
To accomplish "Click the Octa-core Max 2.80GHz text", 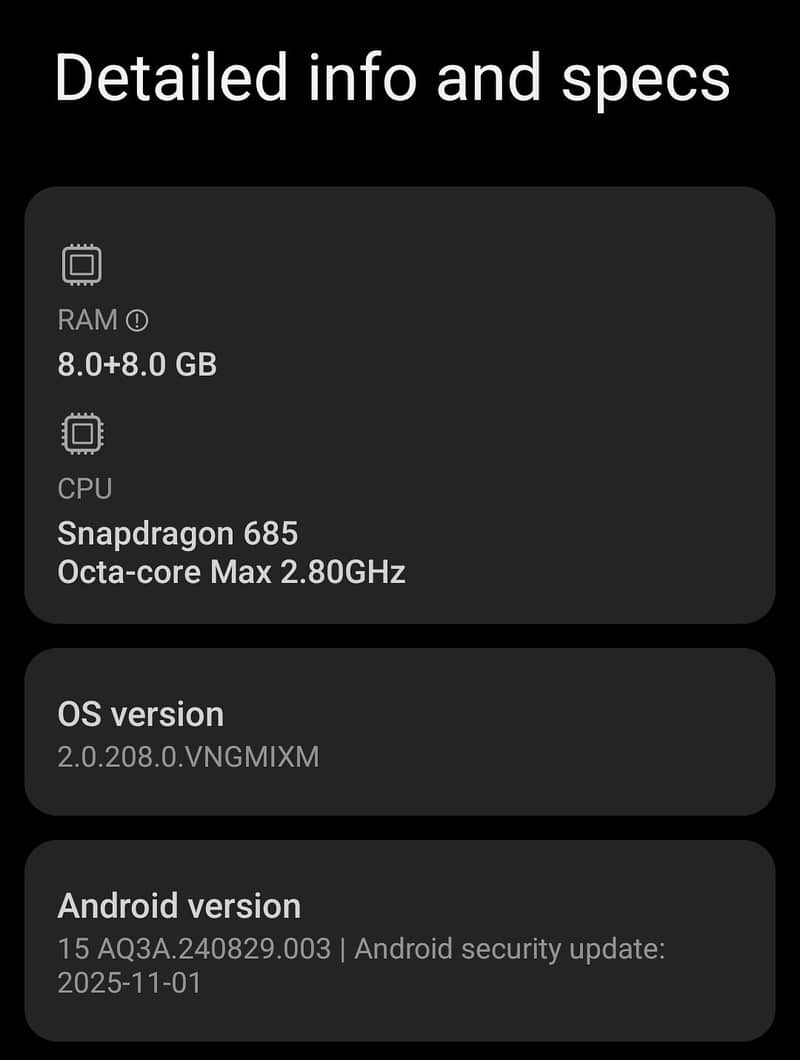I will click(x=232, y=572).
